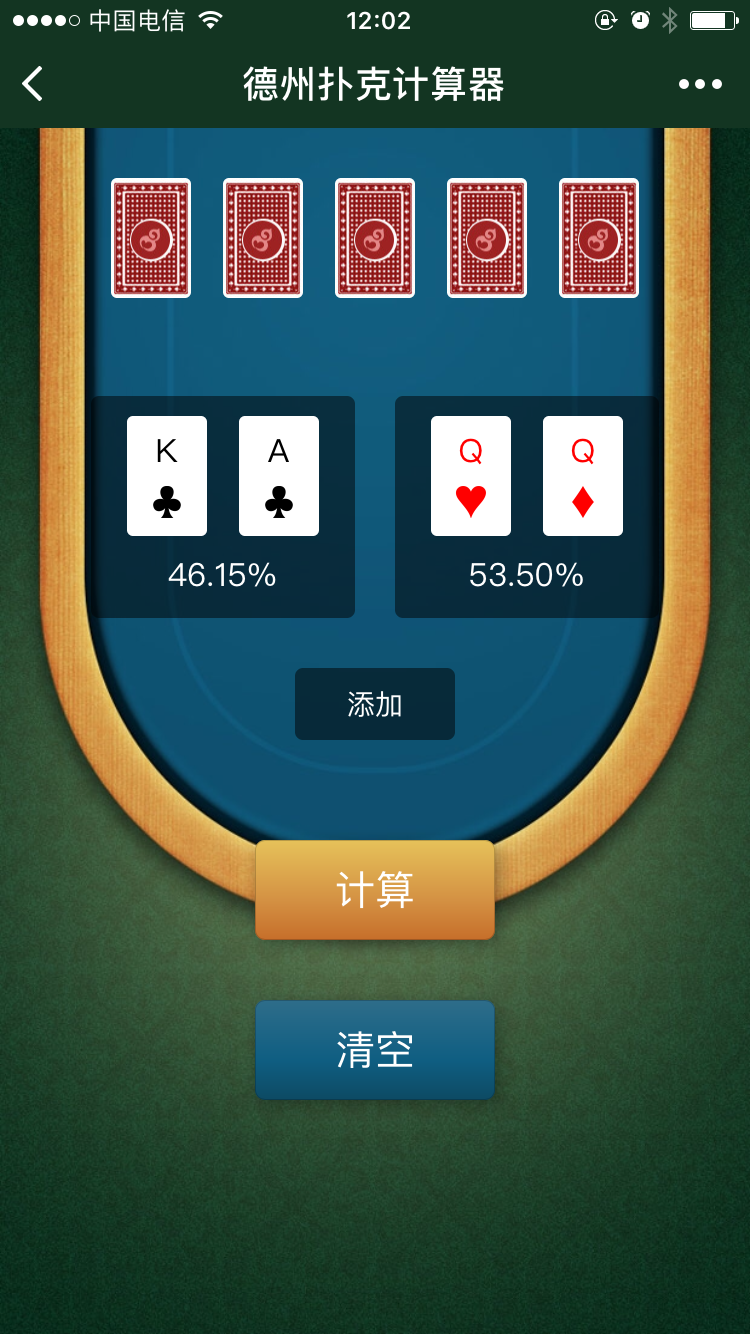750x1334 pixels.
Task: Tap the Queen of diamonds card
Action: [x=583, y=476]
